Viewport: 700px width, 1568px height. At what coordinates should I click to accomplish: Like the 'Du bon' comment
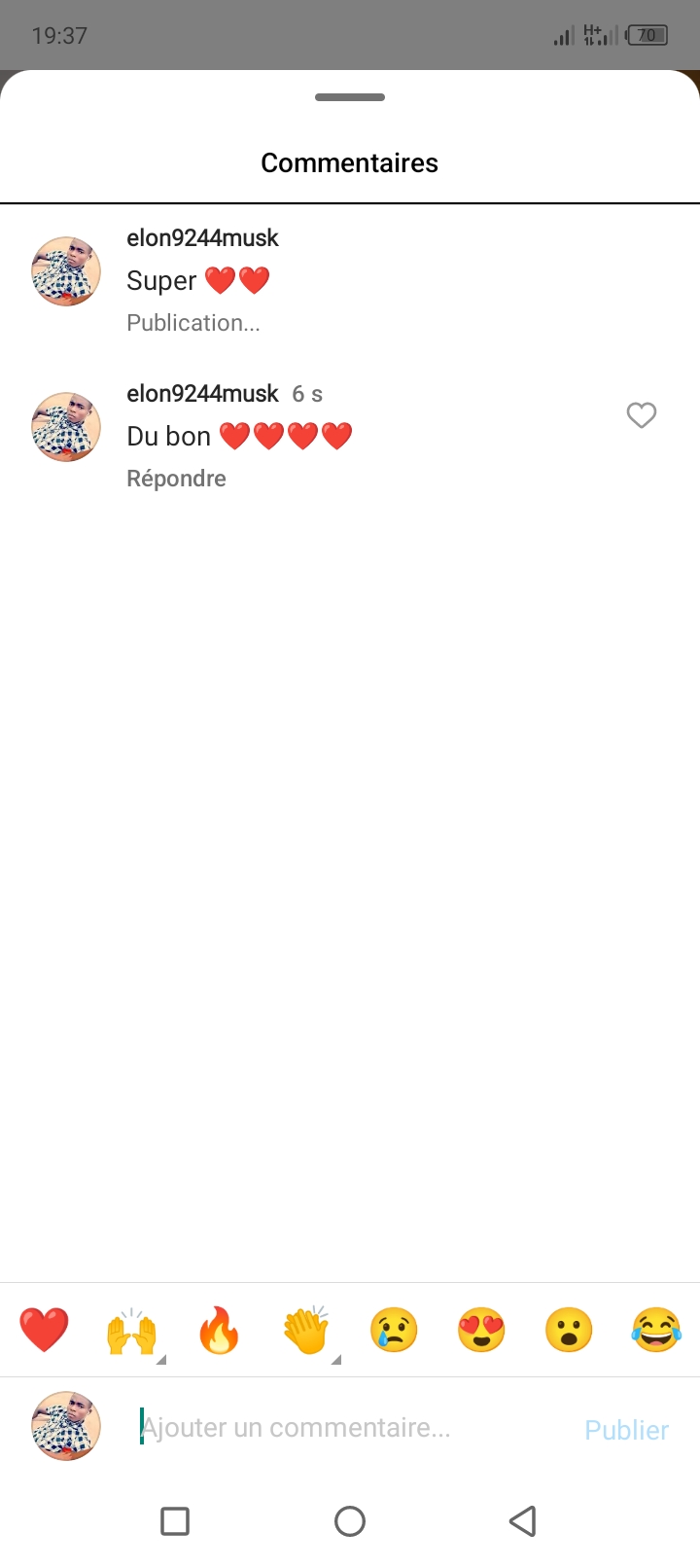pos(641,415)
